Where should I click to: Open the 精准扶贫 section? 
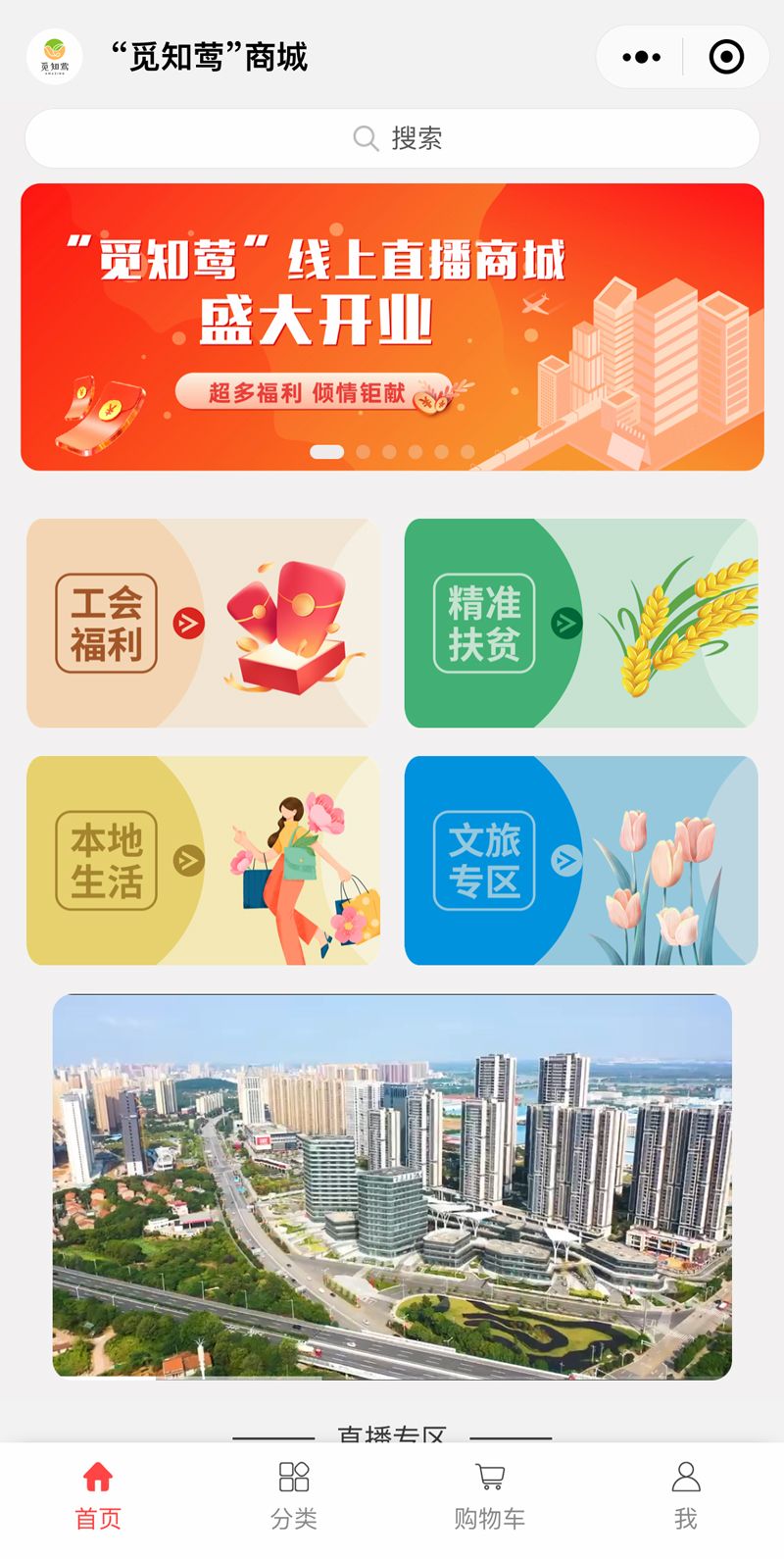click(x=581, y=624)
